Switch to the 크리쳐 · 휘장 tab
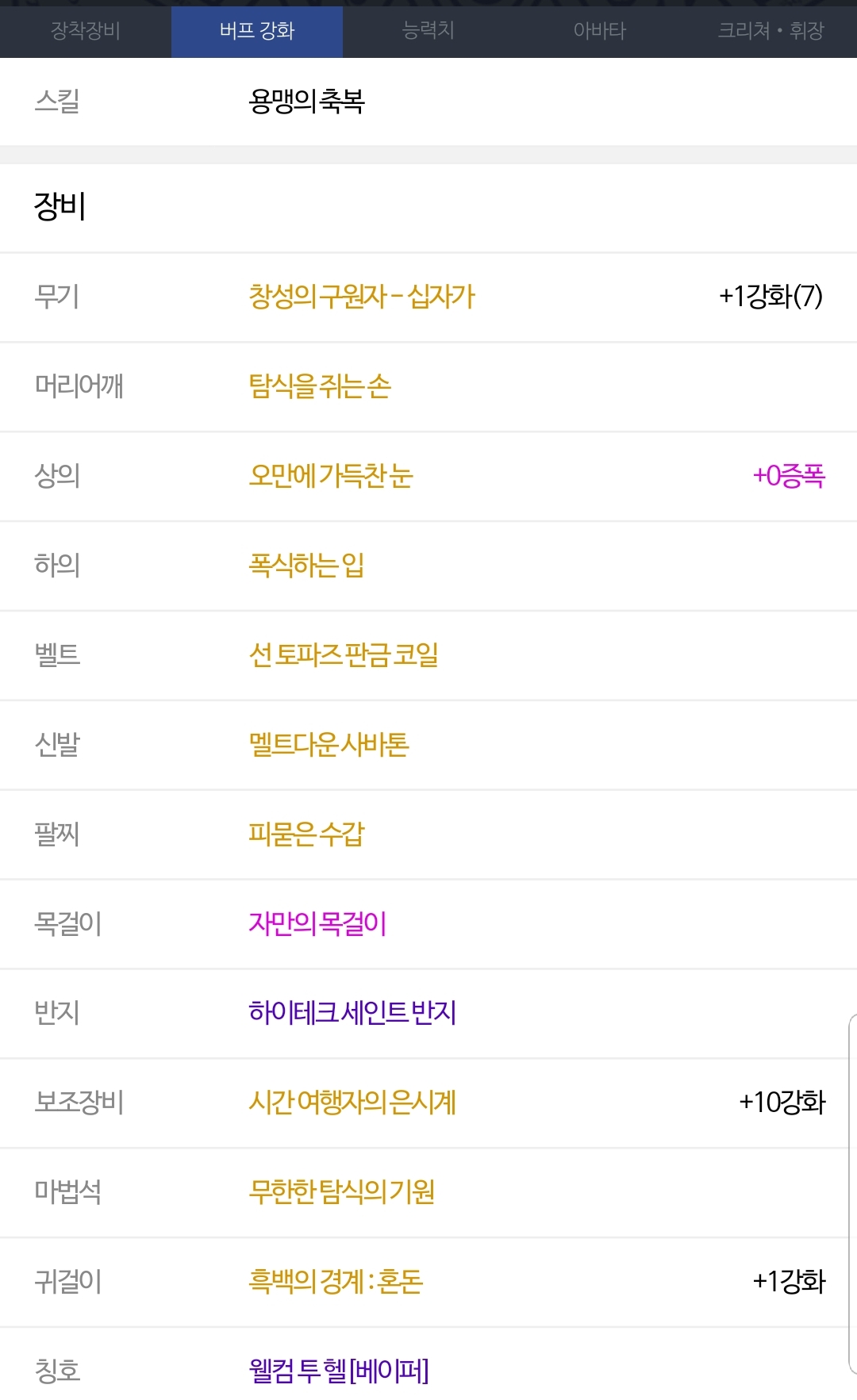 click(771, 31)
